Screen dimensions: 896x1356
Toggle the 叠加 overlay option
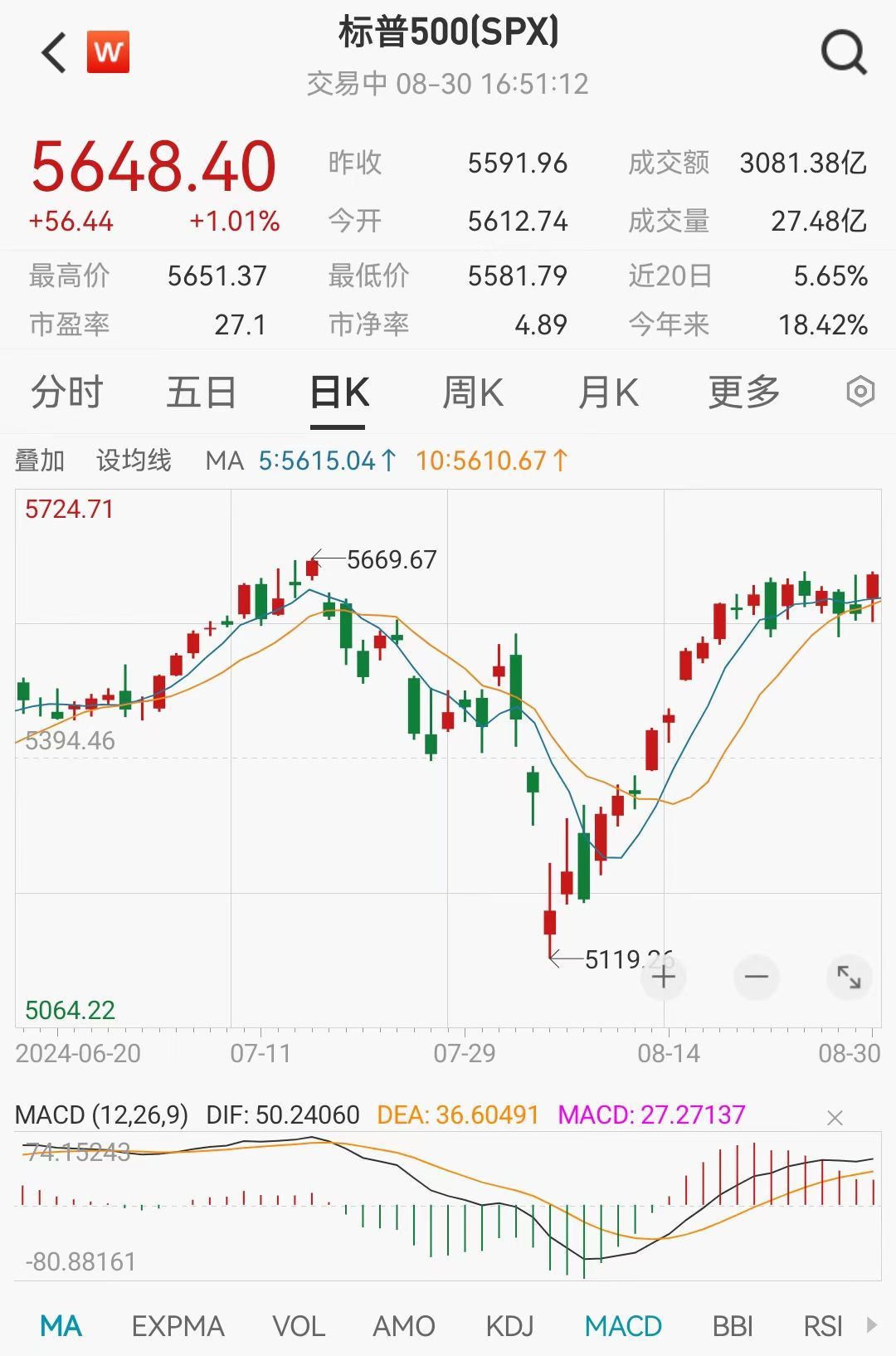[x=41, y=461]
